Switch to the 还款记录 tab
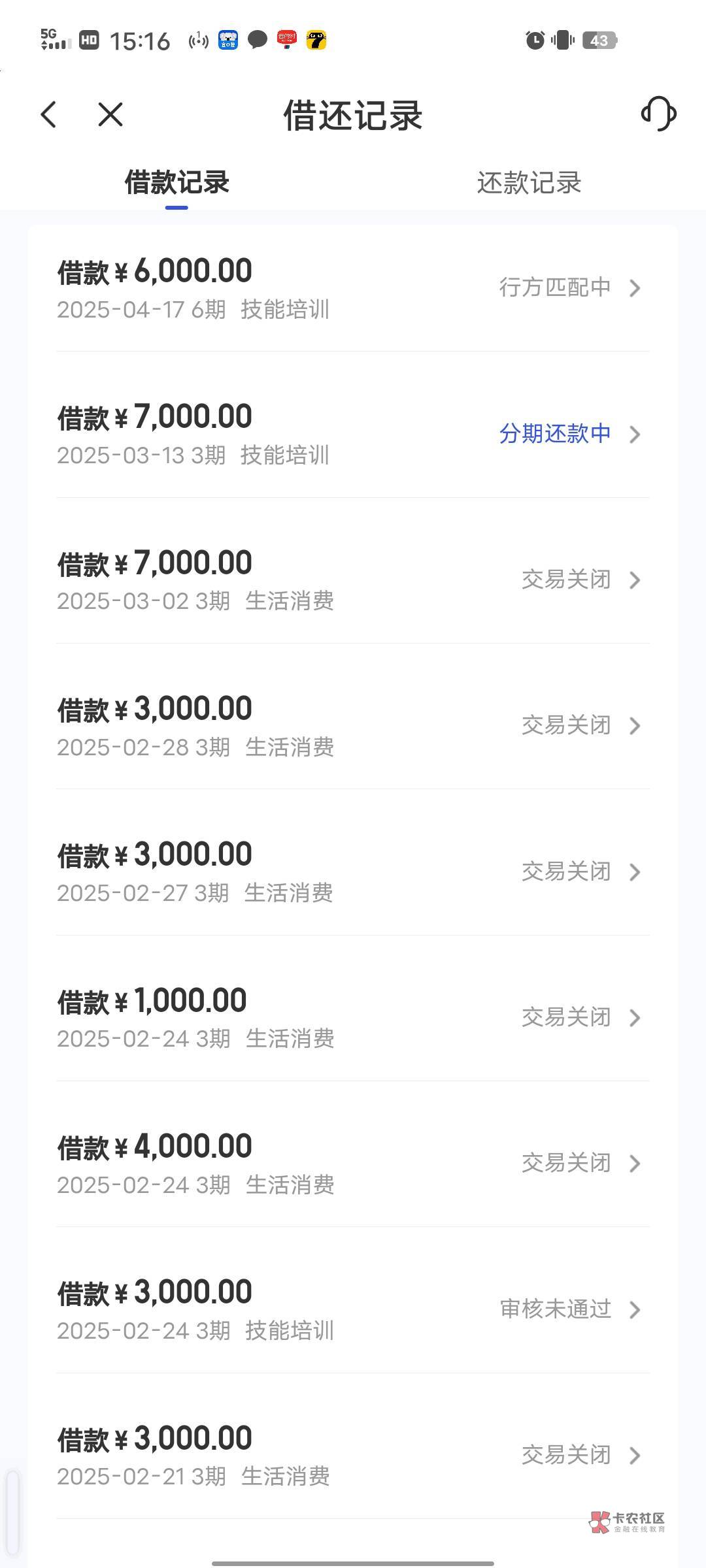 [x=529, y=183]
